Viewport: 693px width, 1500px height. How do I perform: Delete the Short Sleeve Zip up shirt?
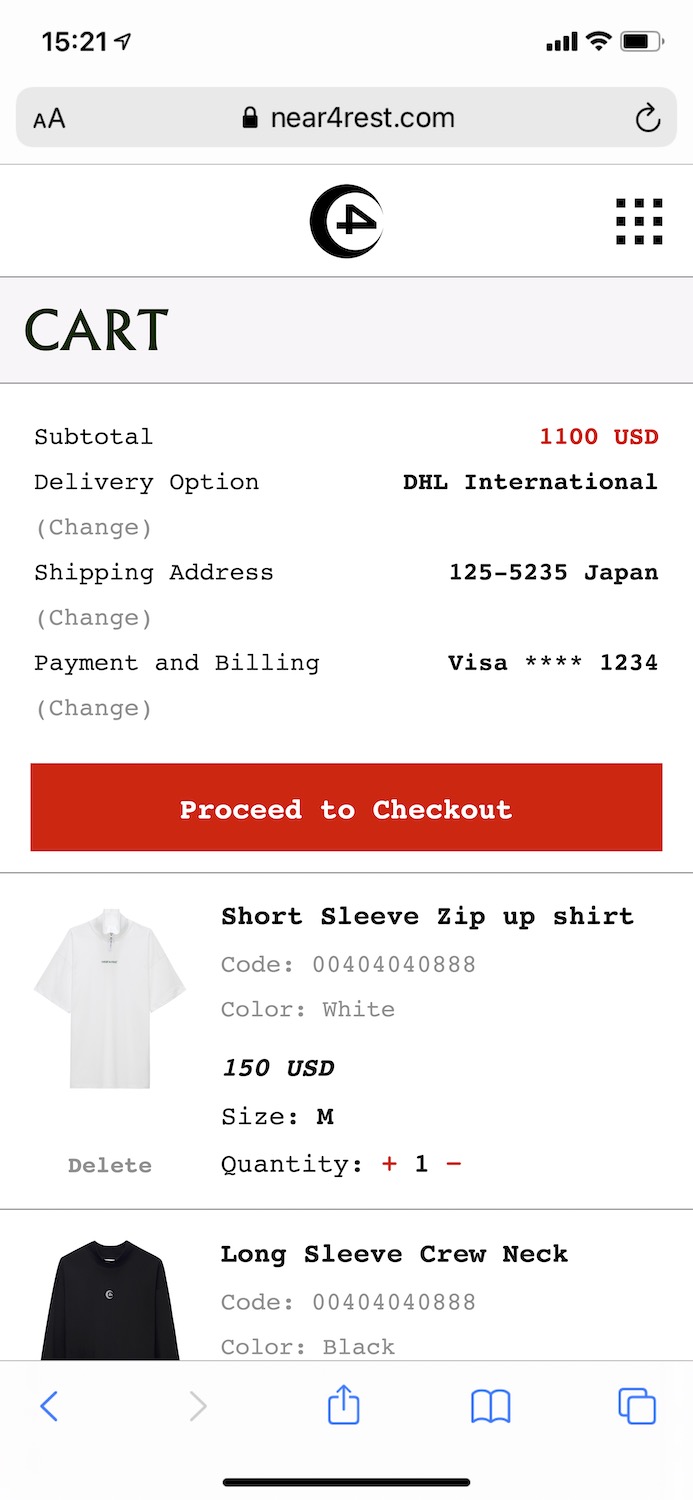click(110, 1166)
